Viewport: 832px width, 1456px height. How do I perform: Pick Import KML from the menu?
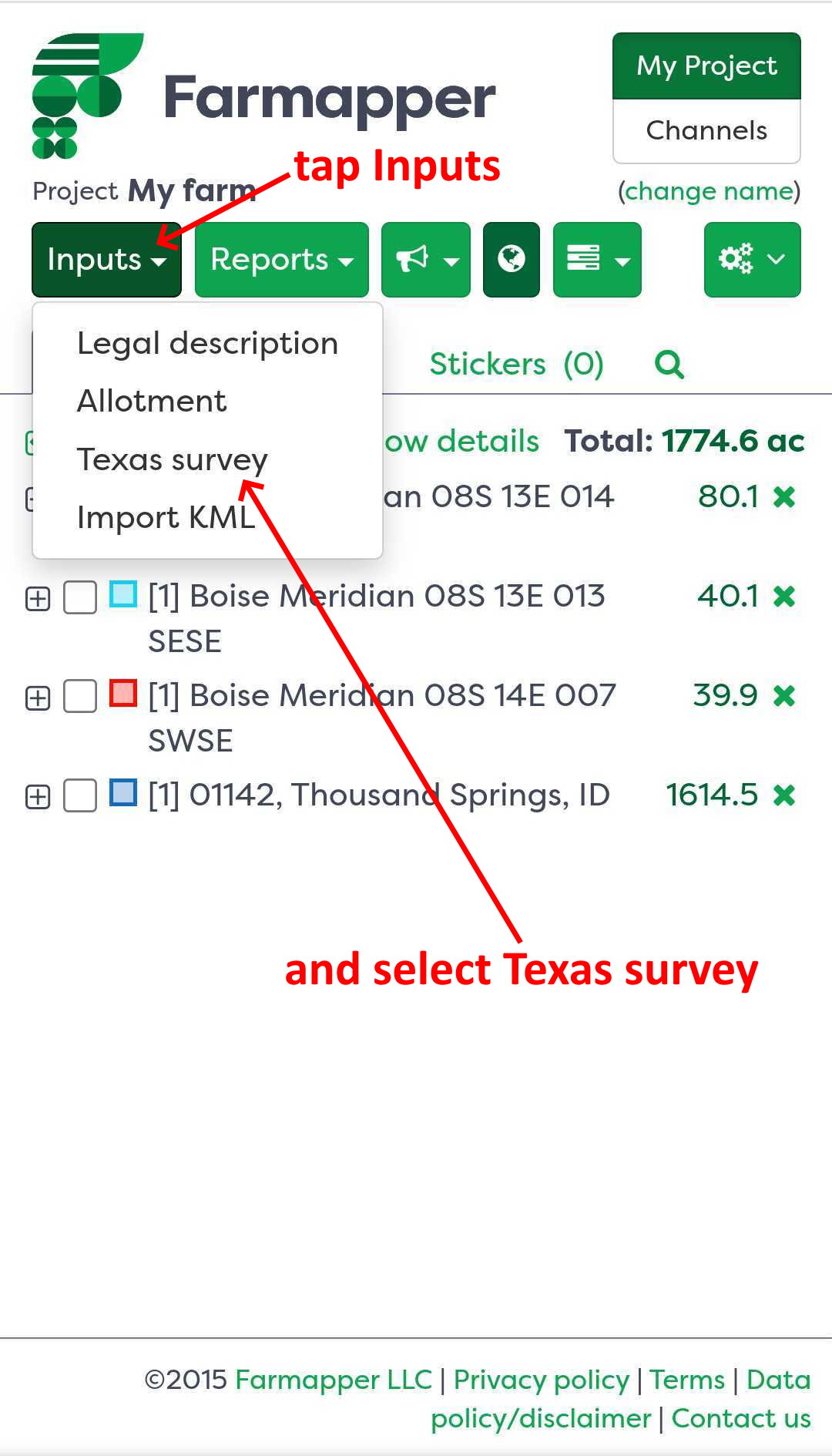(166, 517)
